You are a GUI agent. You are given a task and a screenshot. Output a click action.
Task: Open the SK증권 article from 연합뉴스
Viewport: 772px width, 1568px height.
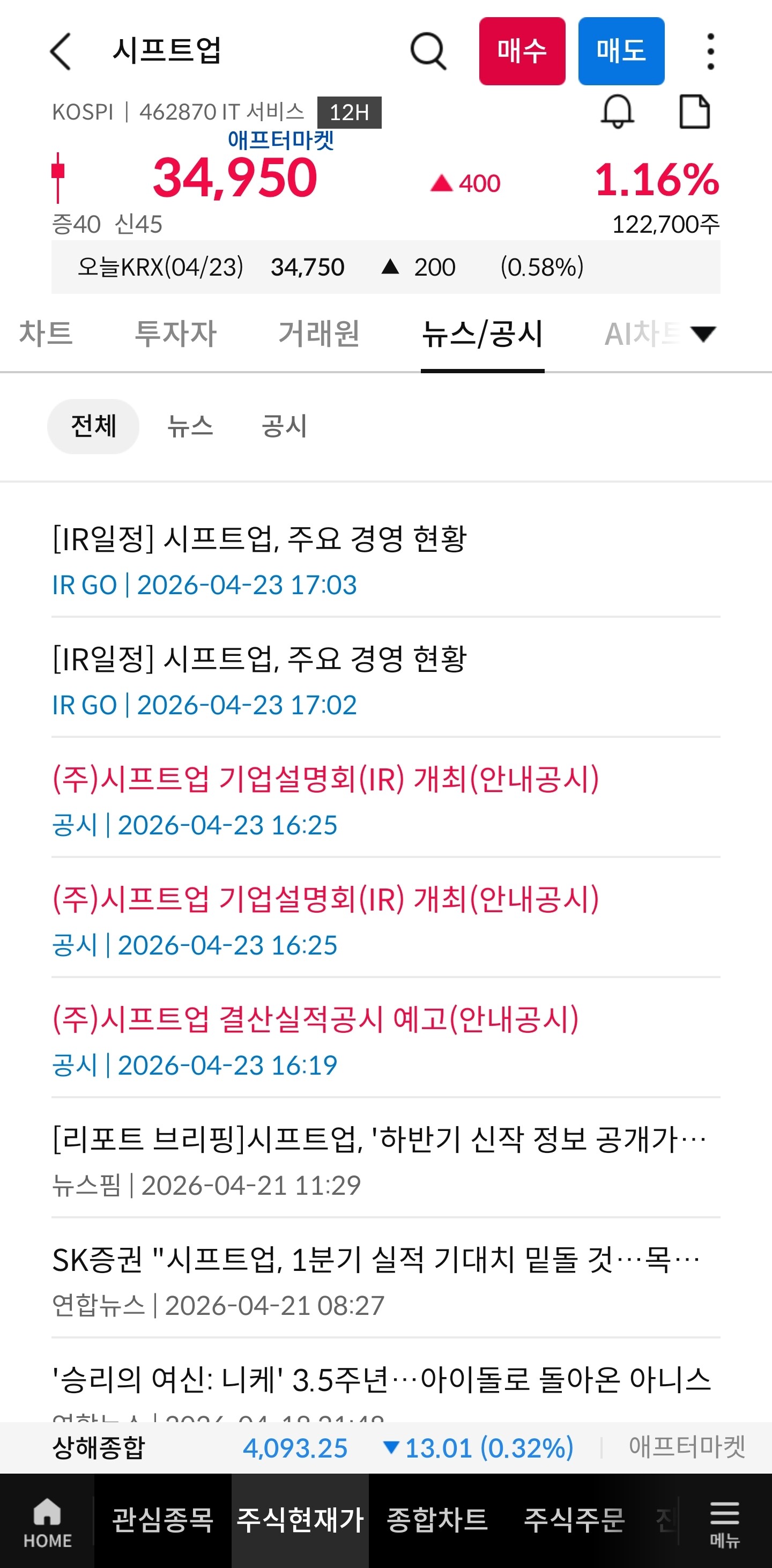tap(385, 1280)
